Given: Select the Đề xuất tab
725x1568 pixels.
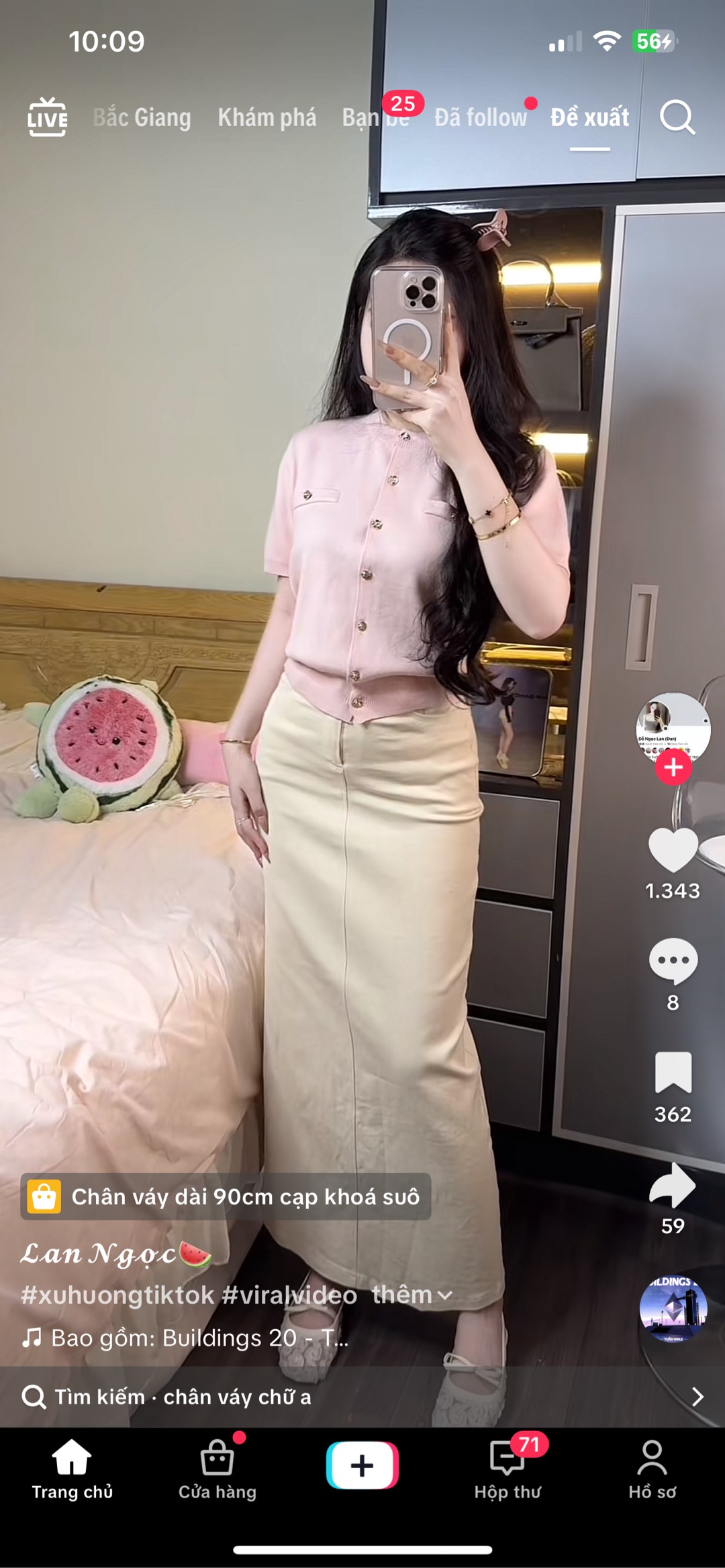Looking at the screenshot, I should [x=589, y=118].
